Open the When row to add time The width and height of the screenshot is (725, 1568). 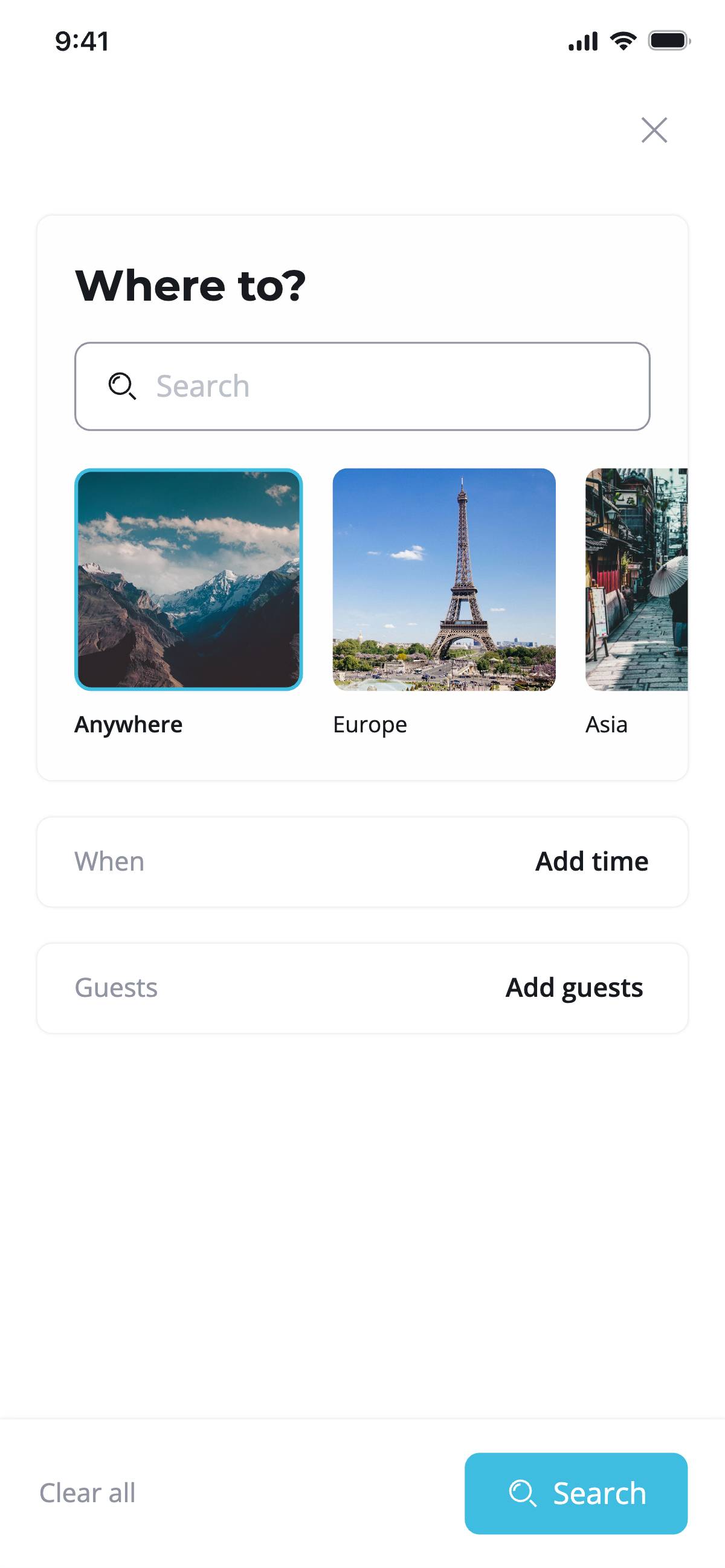point(362,862)
